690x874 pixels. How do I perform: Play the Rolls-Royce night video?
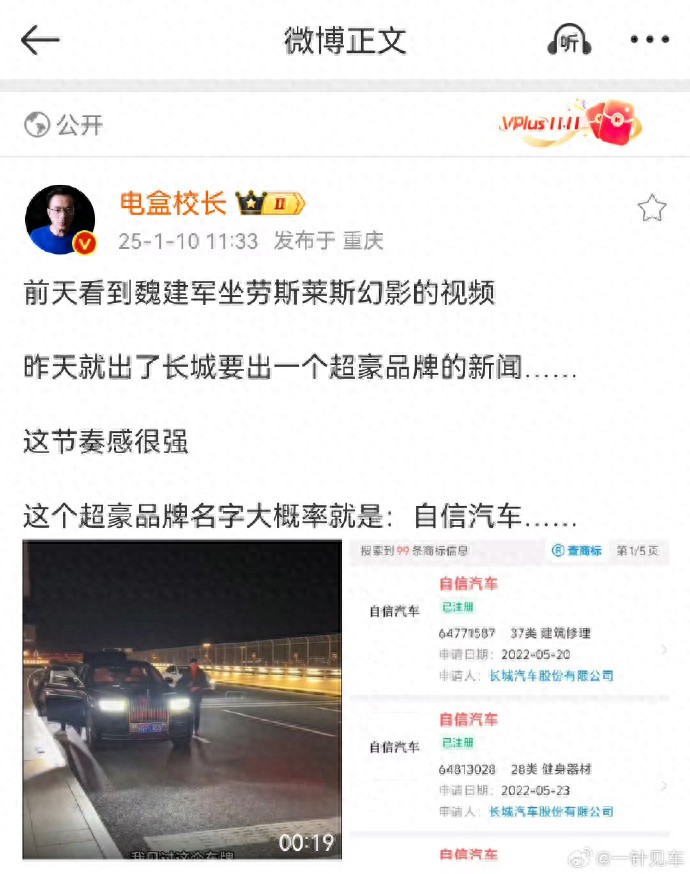tap(182, 699)
